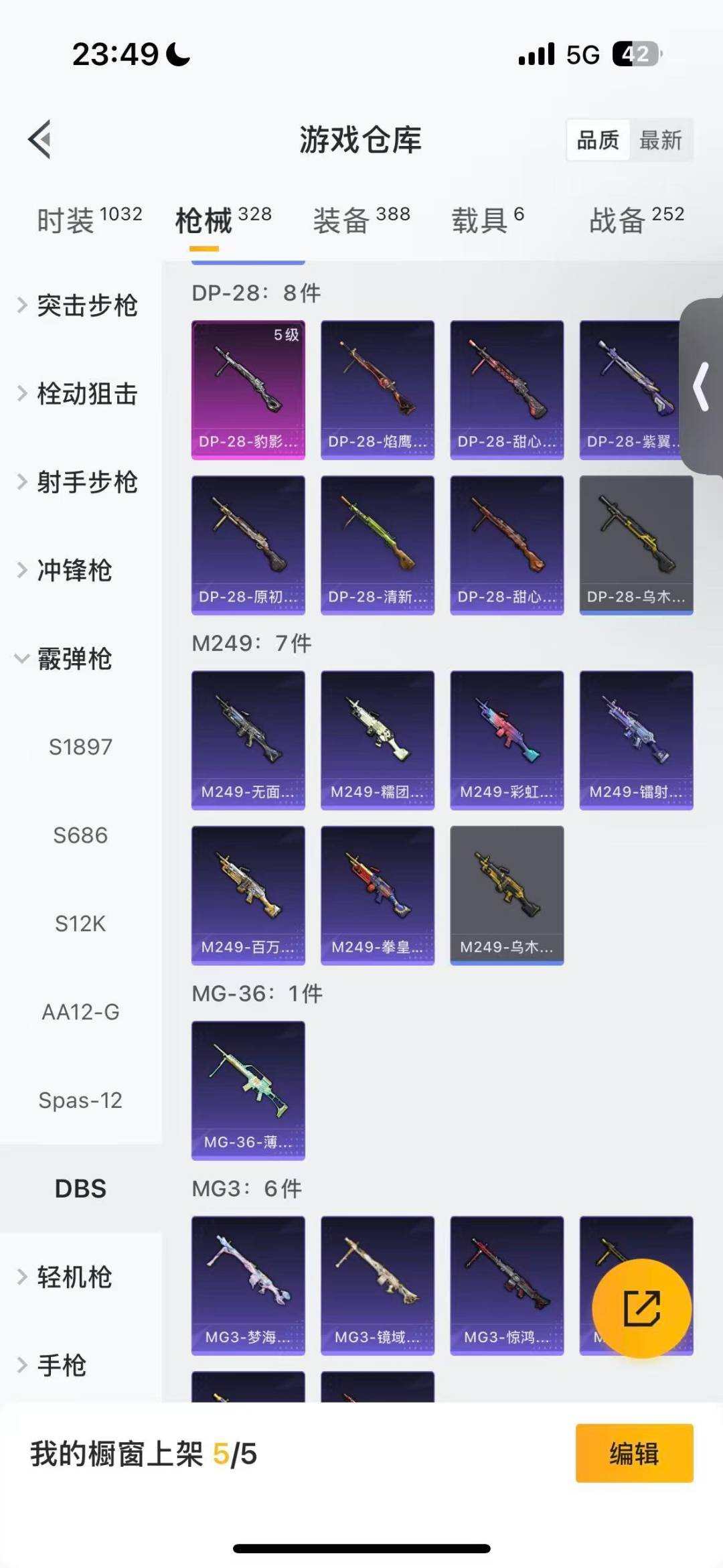
Task: Select the AA12-G subcategory
Action: (x=80, y=1012)
